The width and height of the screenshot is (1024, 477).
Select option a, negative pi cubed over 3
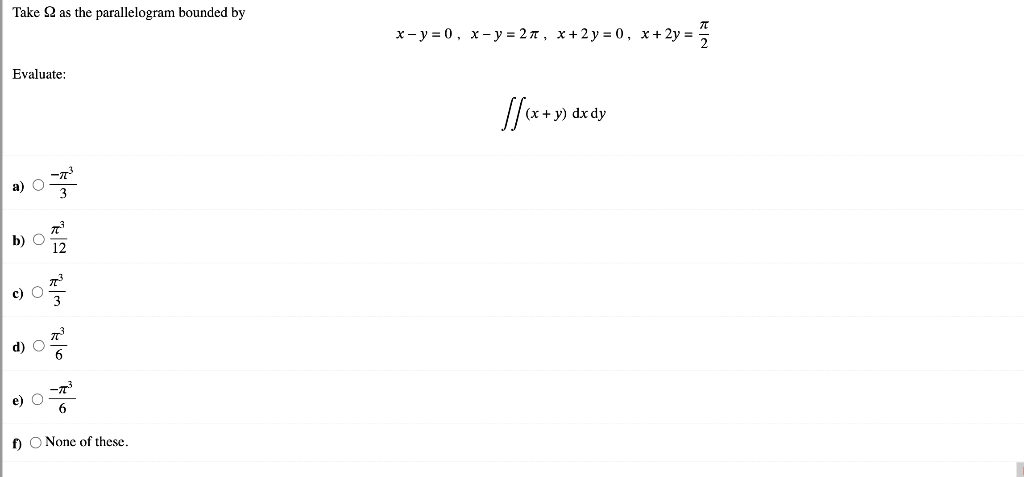(x=38, y=185)
